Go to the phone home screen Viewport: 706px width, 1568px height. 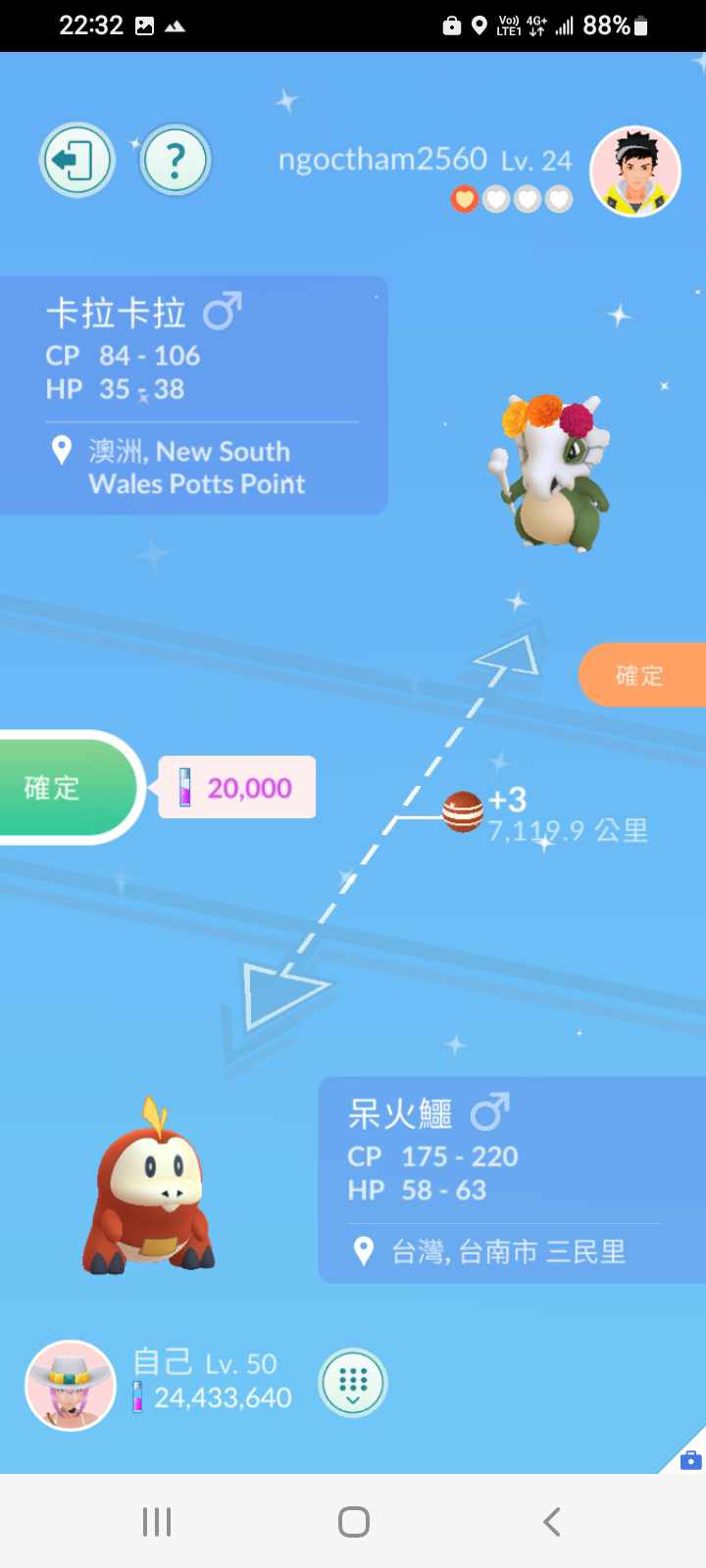click(353, 1522)
